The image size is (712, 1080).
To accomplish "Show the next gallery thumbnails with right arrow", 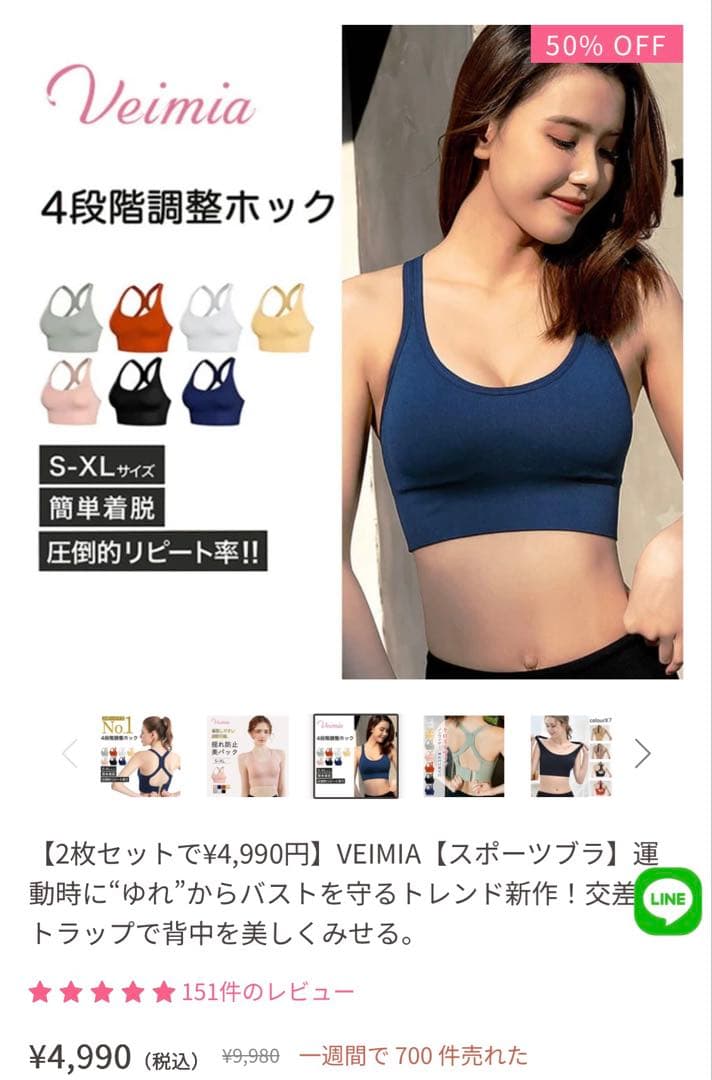I will pos(643,754).
